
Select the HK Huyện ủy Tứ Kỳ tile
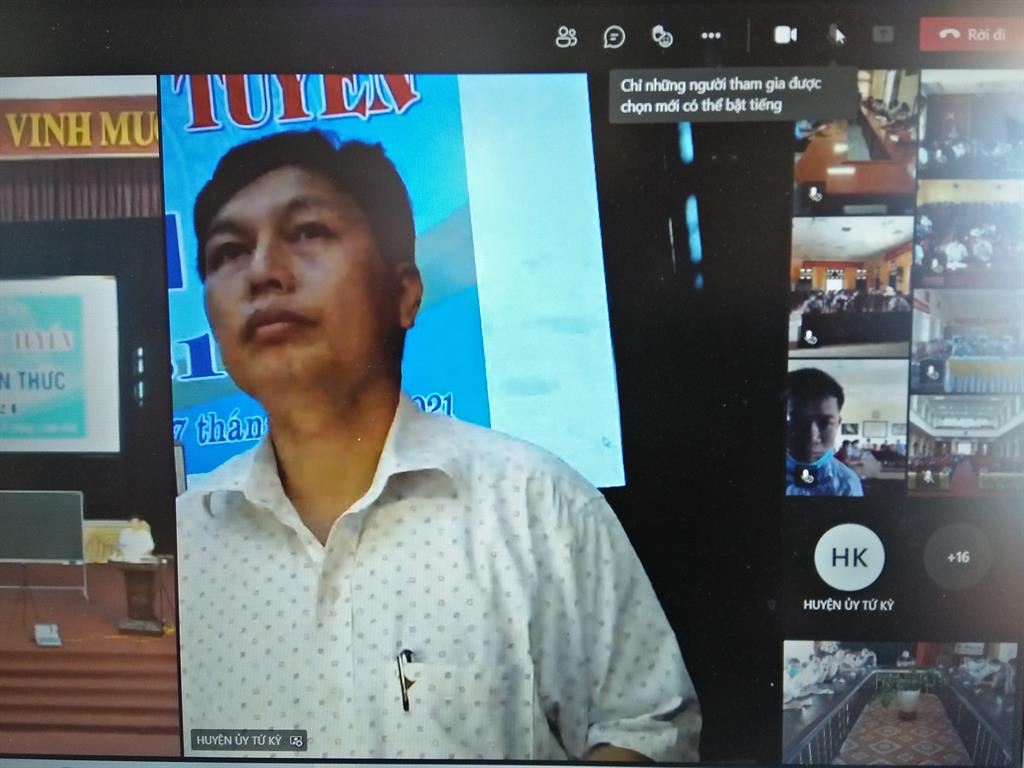click(x=849, y=558)
